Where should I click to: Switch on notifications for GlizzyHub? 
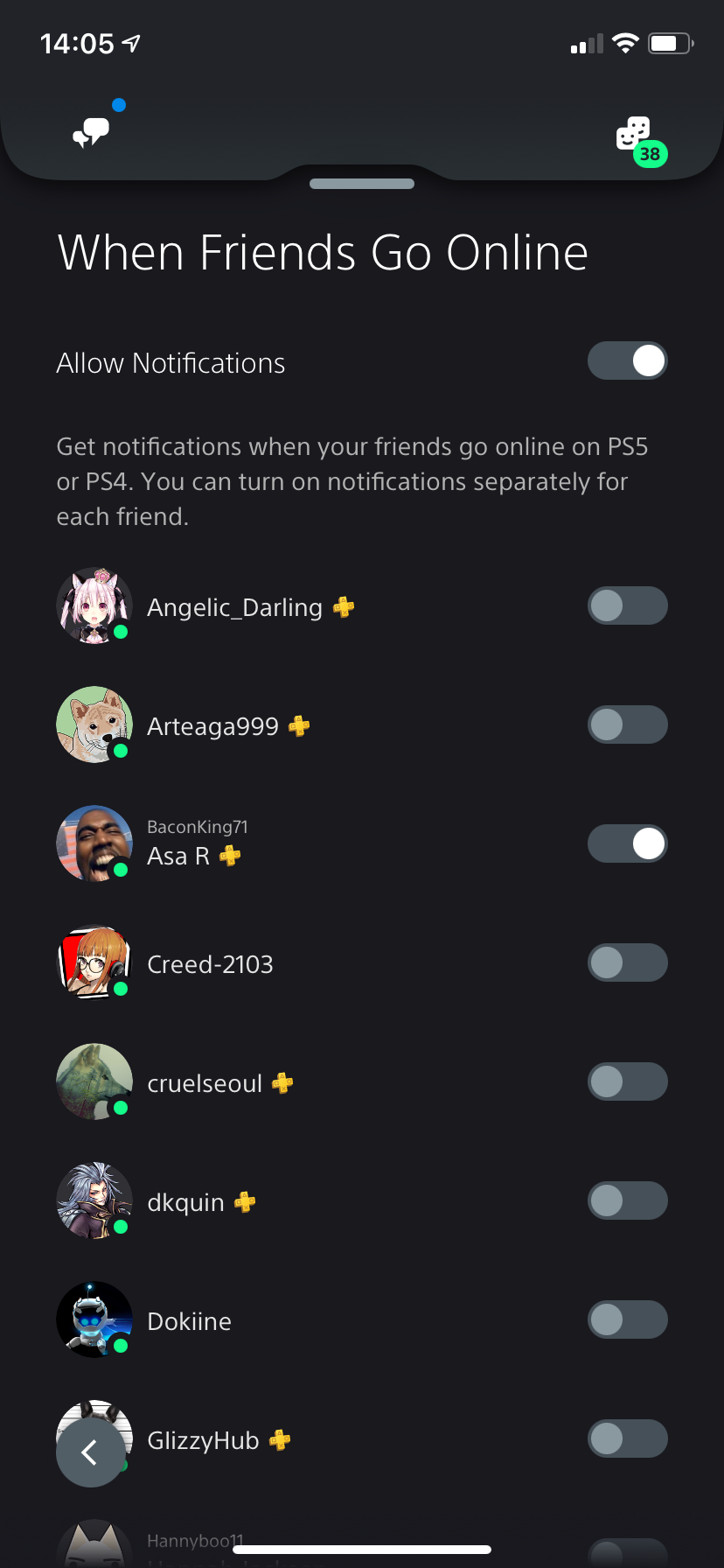tap(627, 1438)
